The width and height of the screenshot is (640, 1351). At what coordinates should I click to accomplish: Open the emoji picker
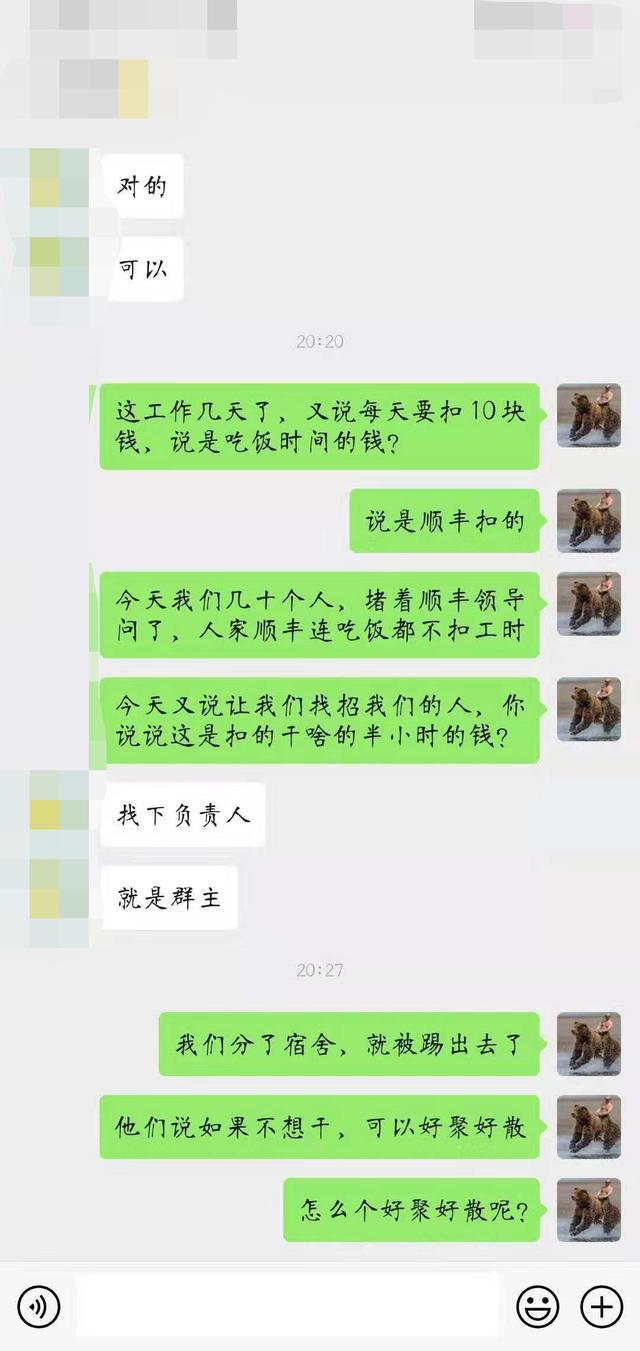537,1305
